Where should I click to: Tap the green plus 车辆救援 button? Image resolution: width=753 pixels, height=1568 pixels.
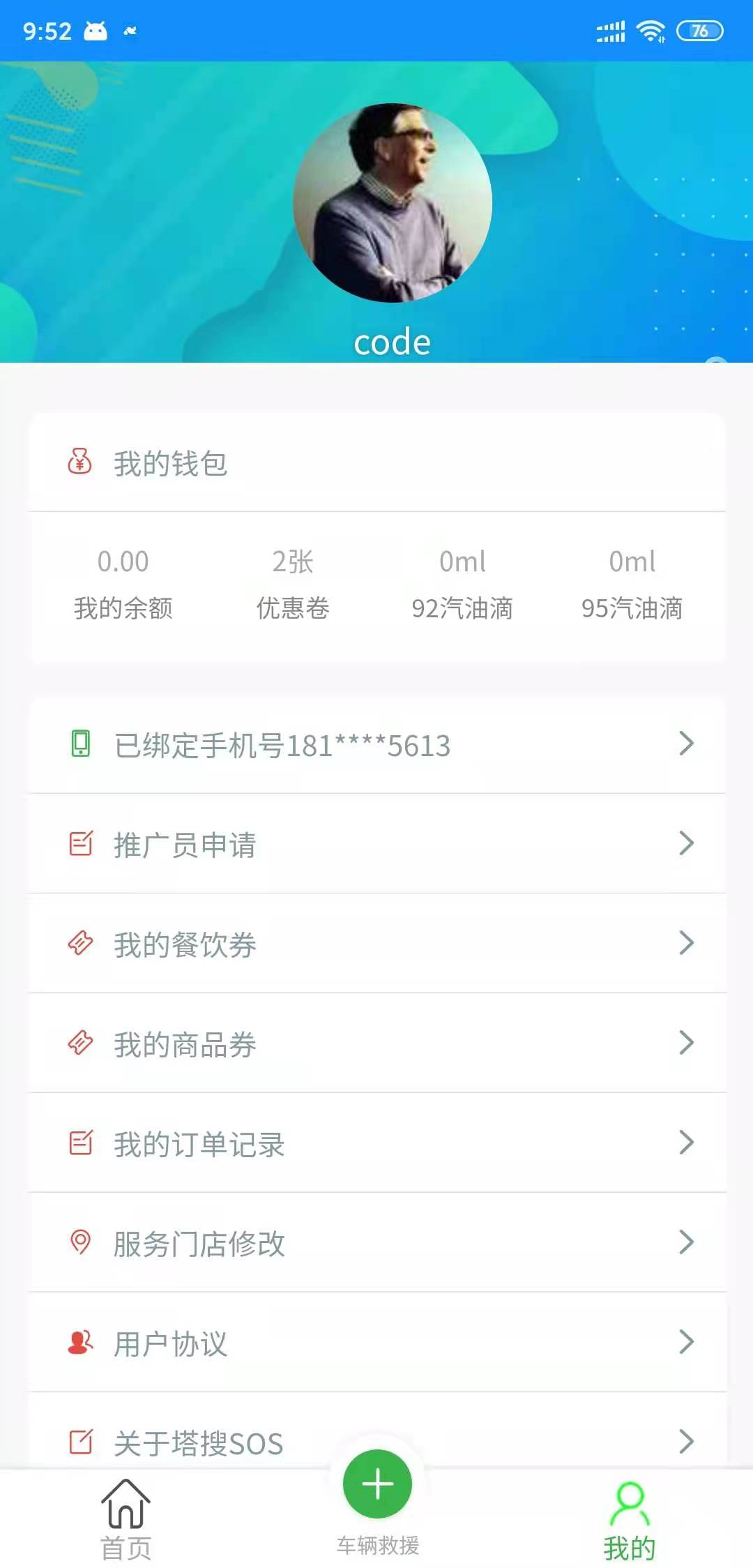point(377,1484)
